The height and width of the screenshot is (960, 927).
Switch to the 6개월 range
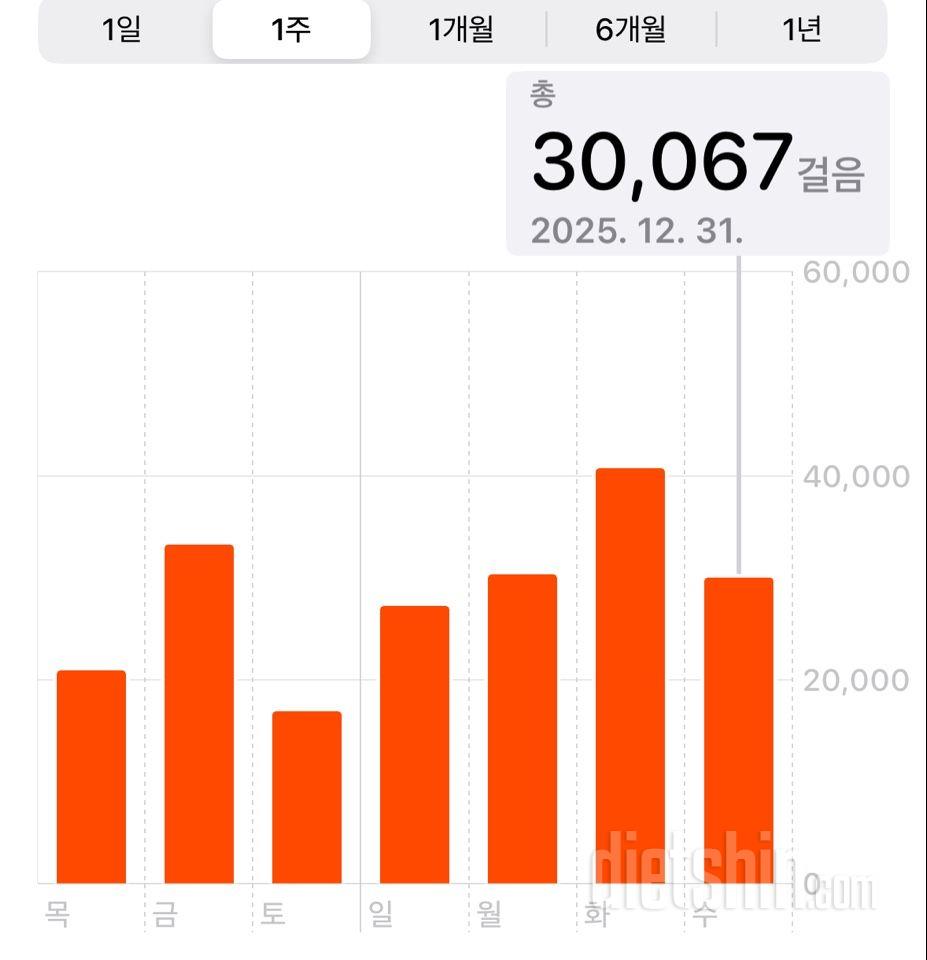click(x=631, y=30)
